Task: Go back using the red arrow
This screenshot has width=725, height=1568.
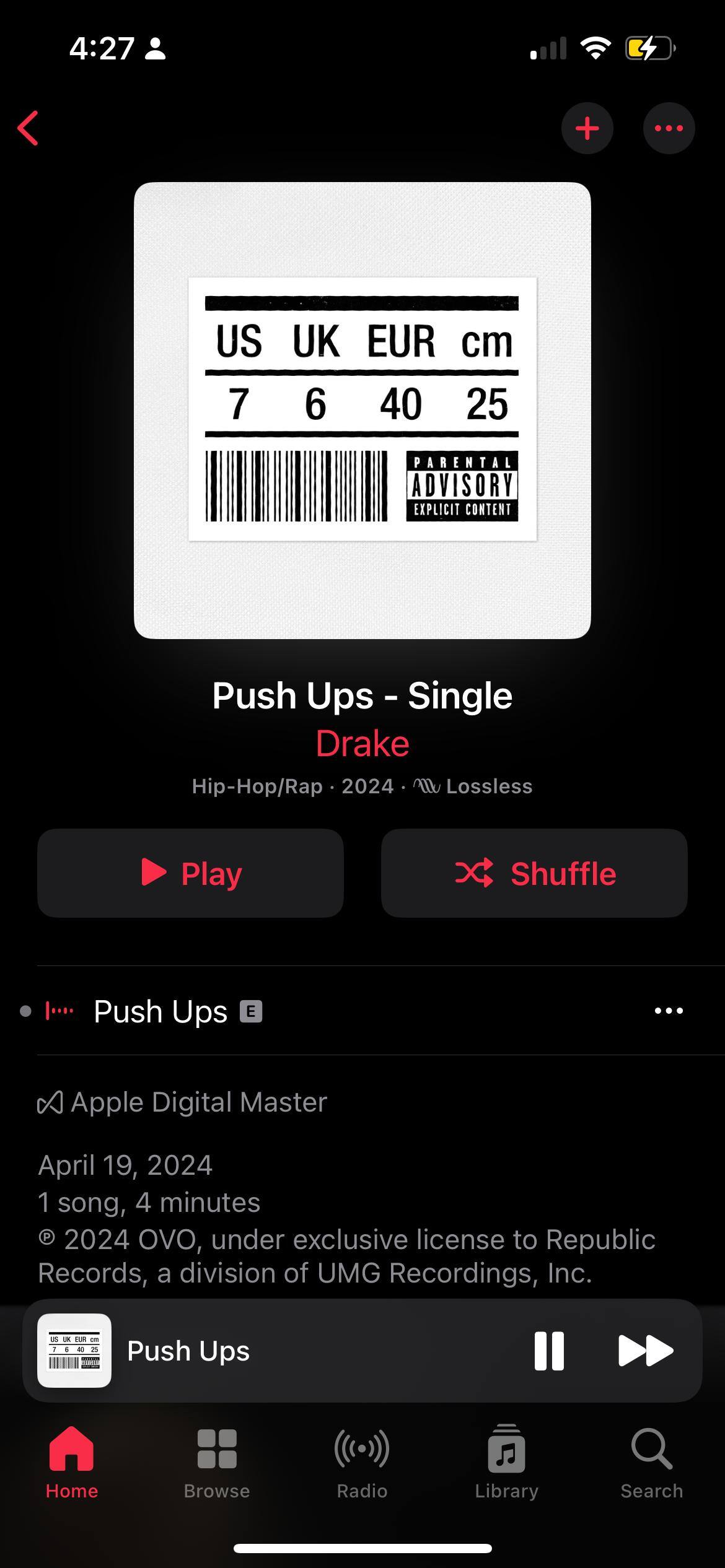Action: point(29,128)
